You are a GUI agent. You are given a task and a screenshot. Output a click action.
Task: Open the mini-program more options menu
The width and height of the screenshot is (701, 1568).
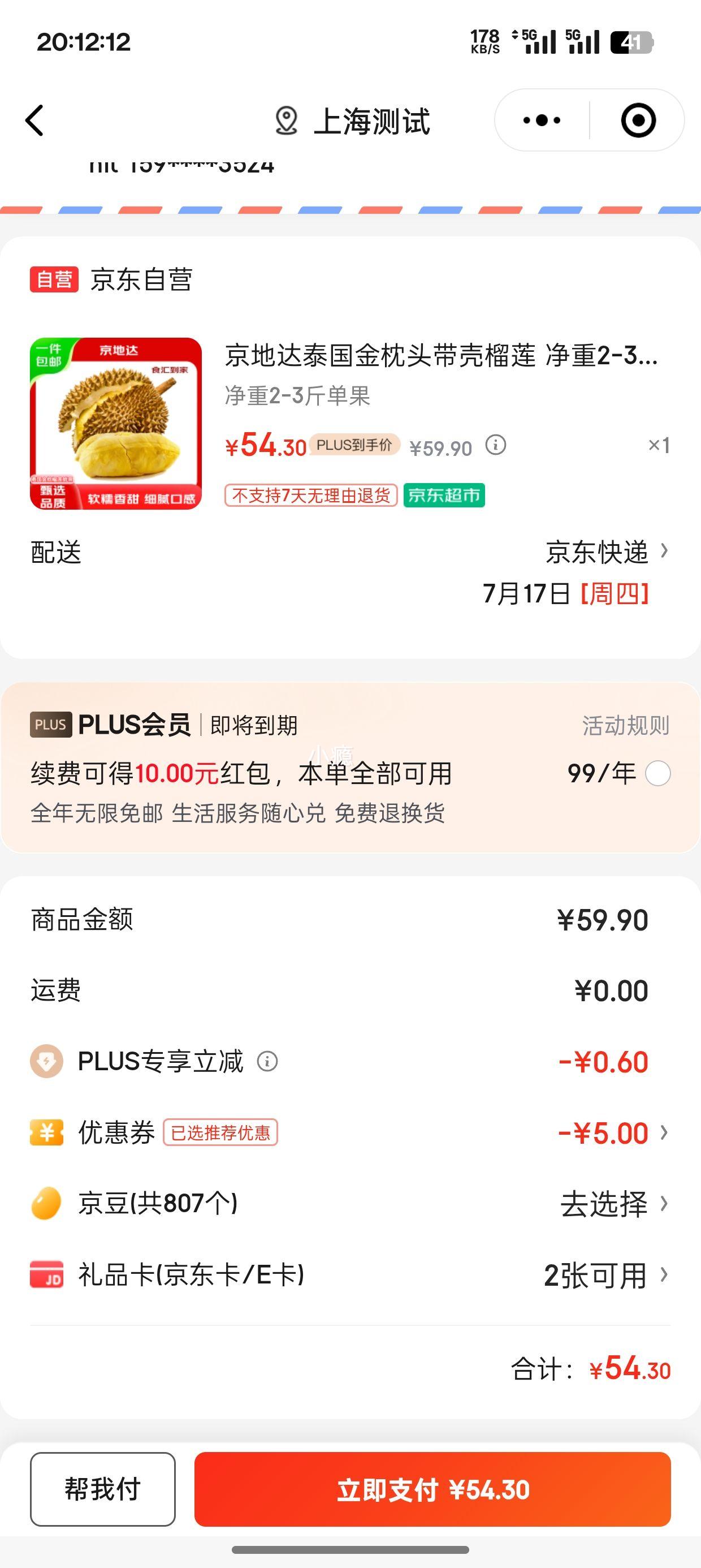point(542,120)
